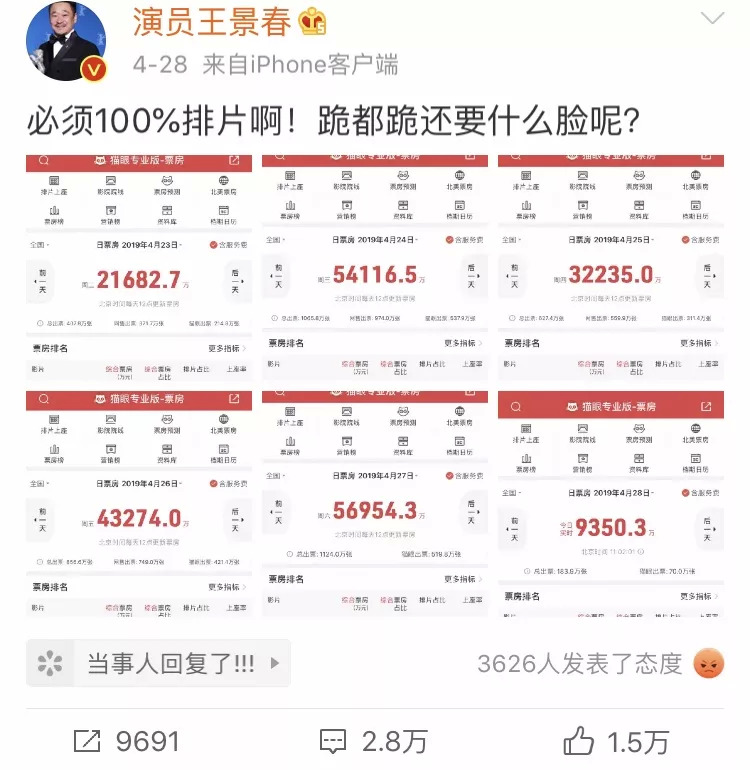
Task: Open the 2.8万 comments
Action: click(373, 741)
